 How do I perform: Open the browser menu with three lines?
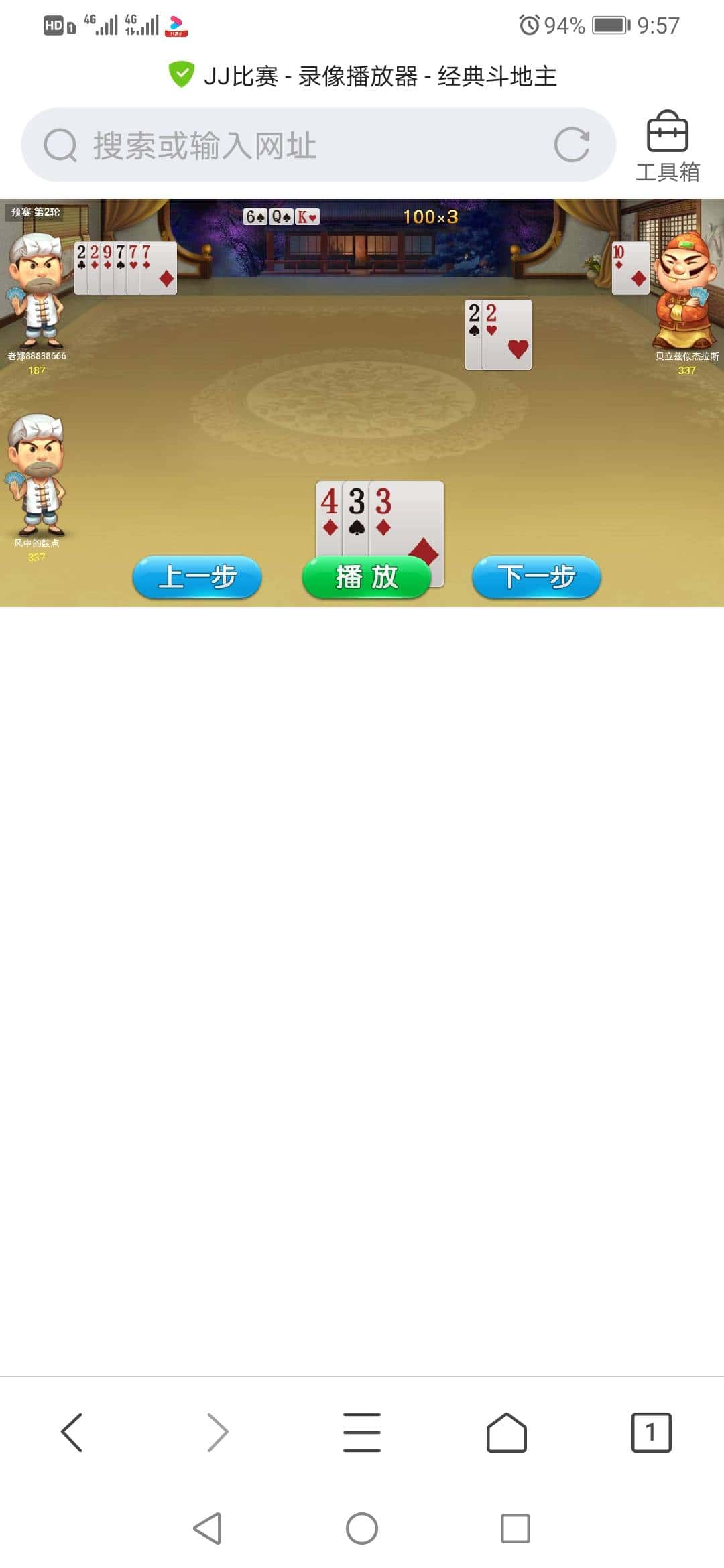(x=362, y=1432)
